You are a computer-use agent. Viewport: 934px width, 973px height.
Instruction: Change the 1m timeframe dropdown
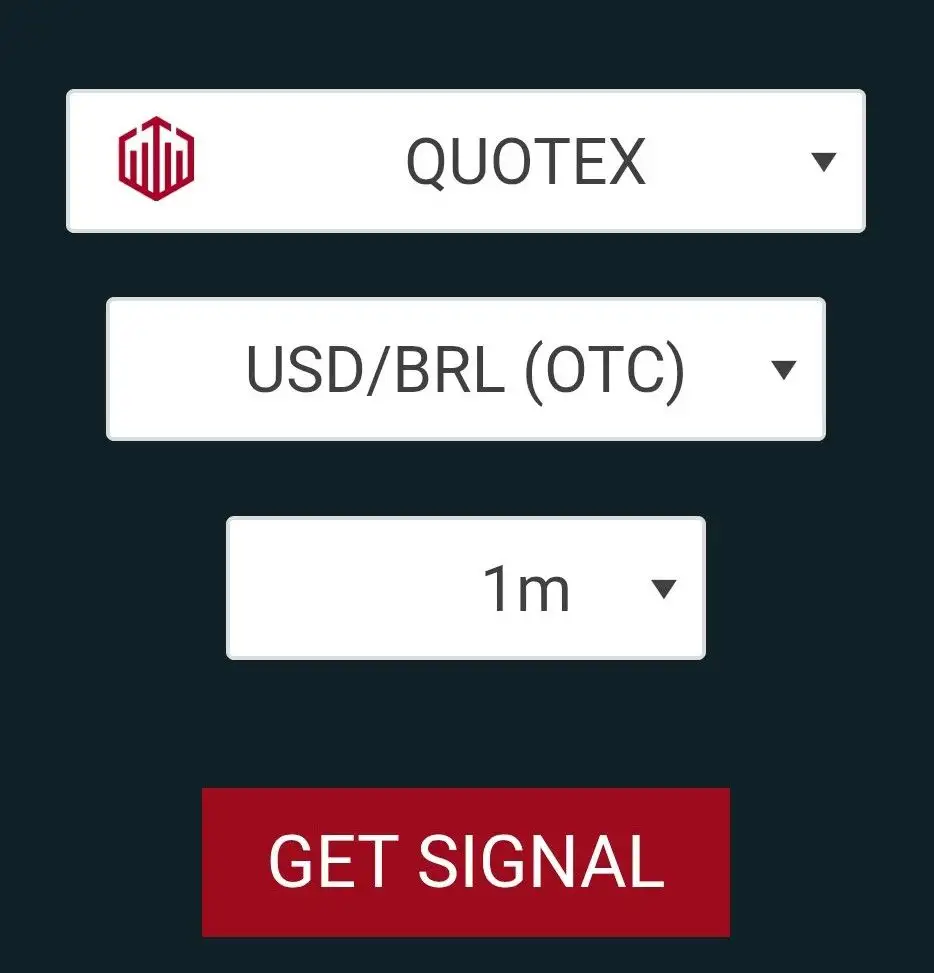click(x=465, y=588)
